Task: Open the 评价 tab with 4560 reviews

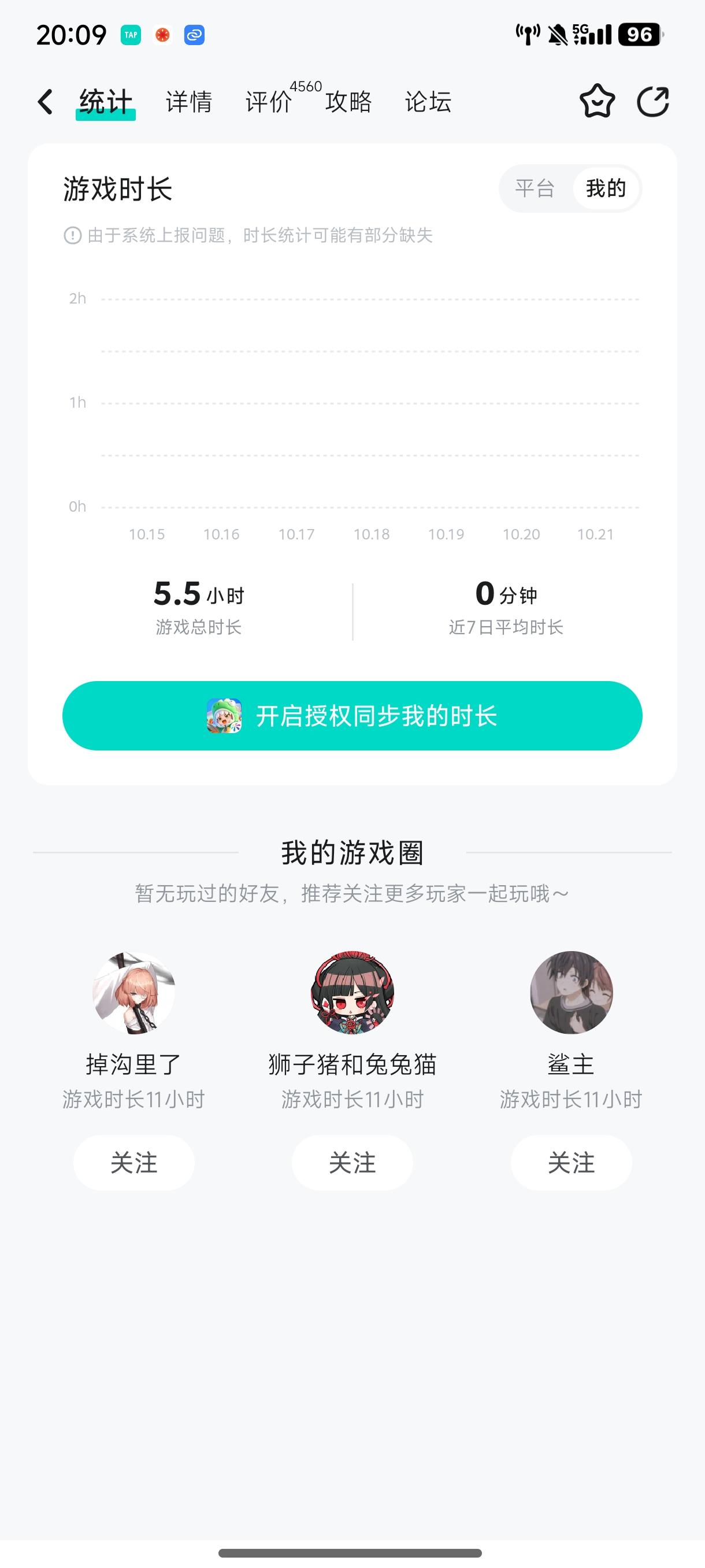Action: click(x=268, y=102)
